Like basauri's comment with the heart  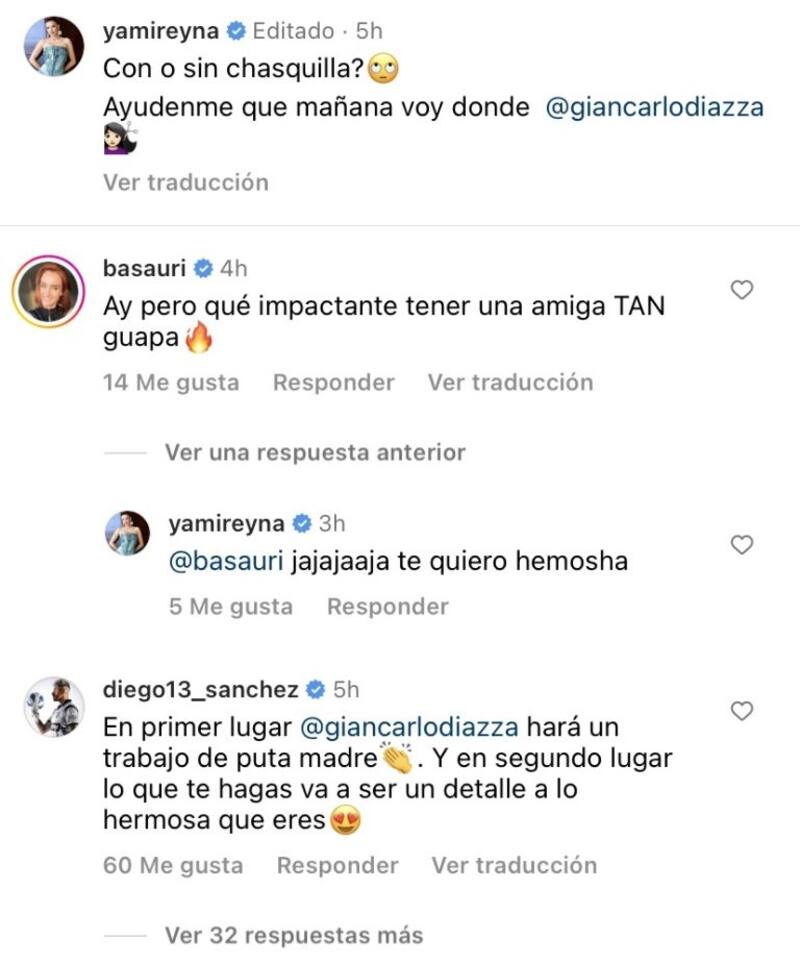[741, 290]
